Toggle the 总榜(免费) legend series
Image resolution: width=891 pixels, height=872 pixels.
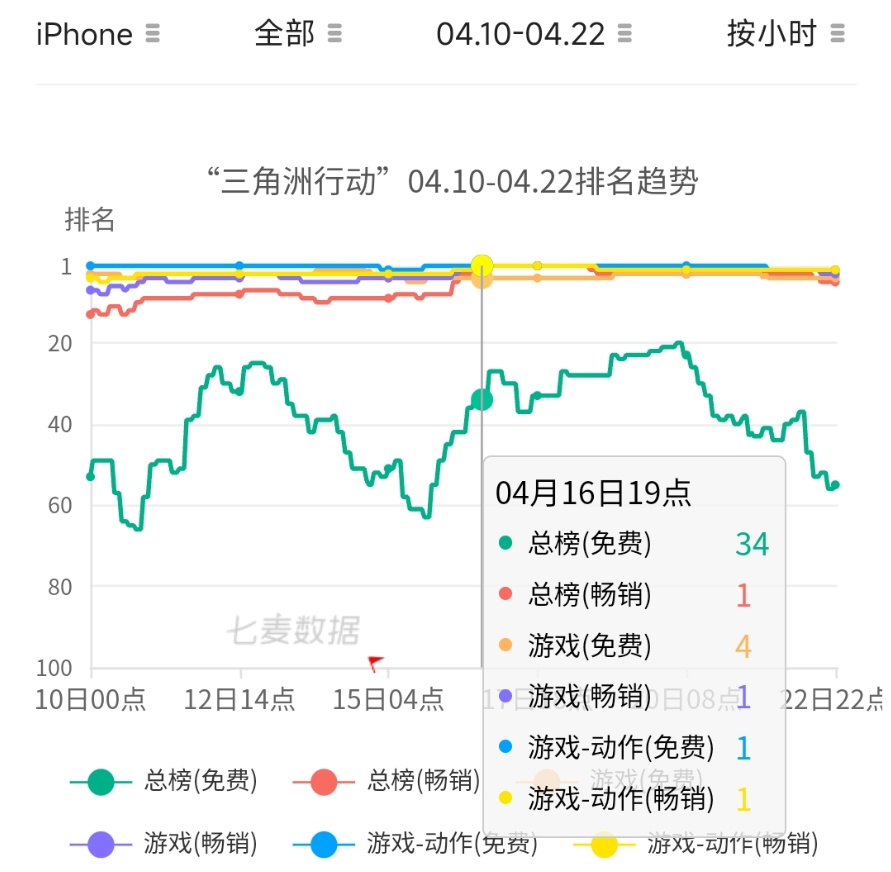(165, 781)
